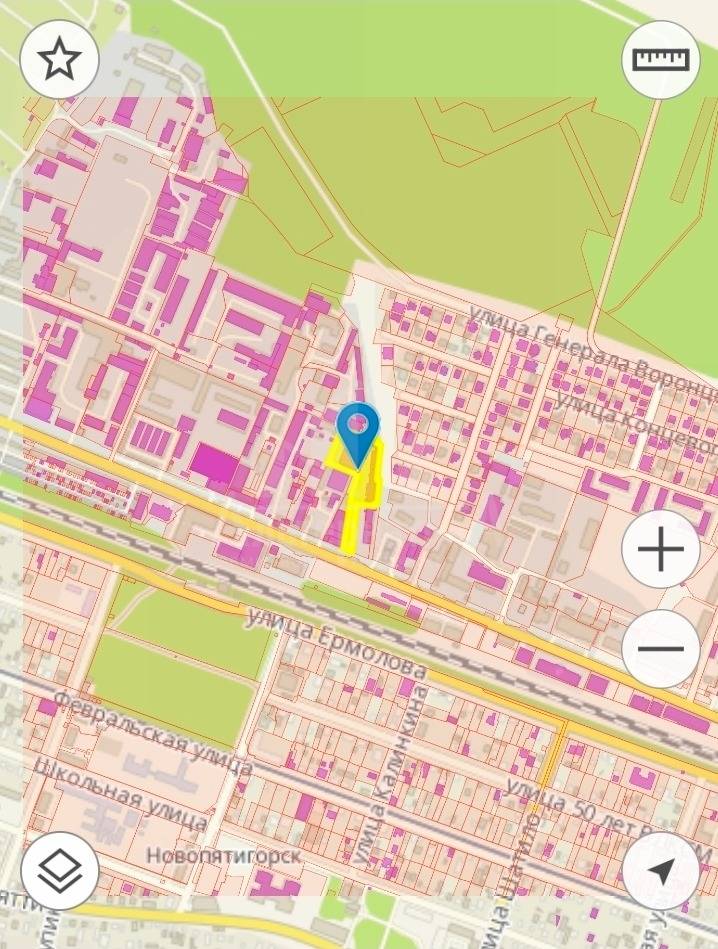Open the favorites star button
718x949 pixels.
(60, 59)
